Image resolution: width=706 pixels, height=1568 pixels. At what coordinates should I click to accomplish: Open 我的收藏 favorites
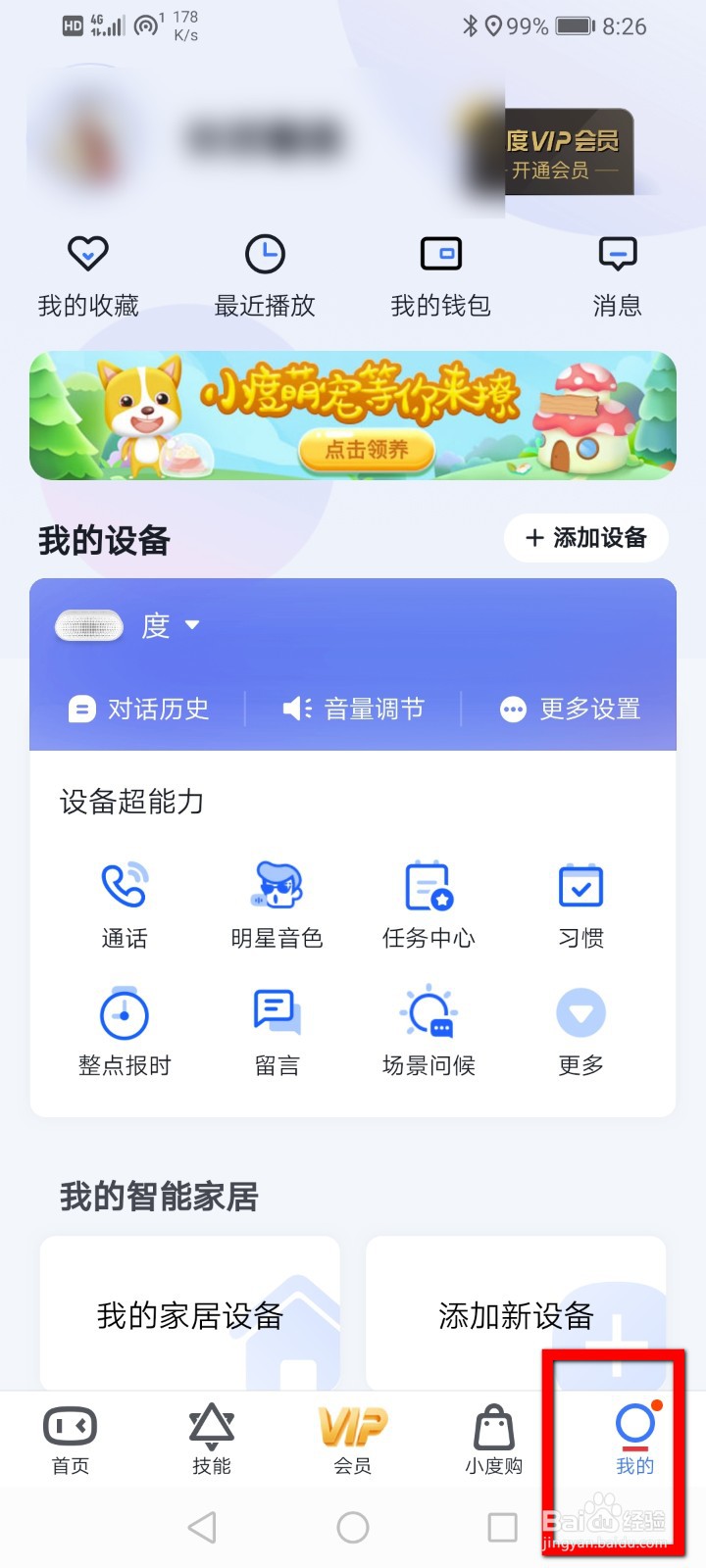click(88, 274)
